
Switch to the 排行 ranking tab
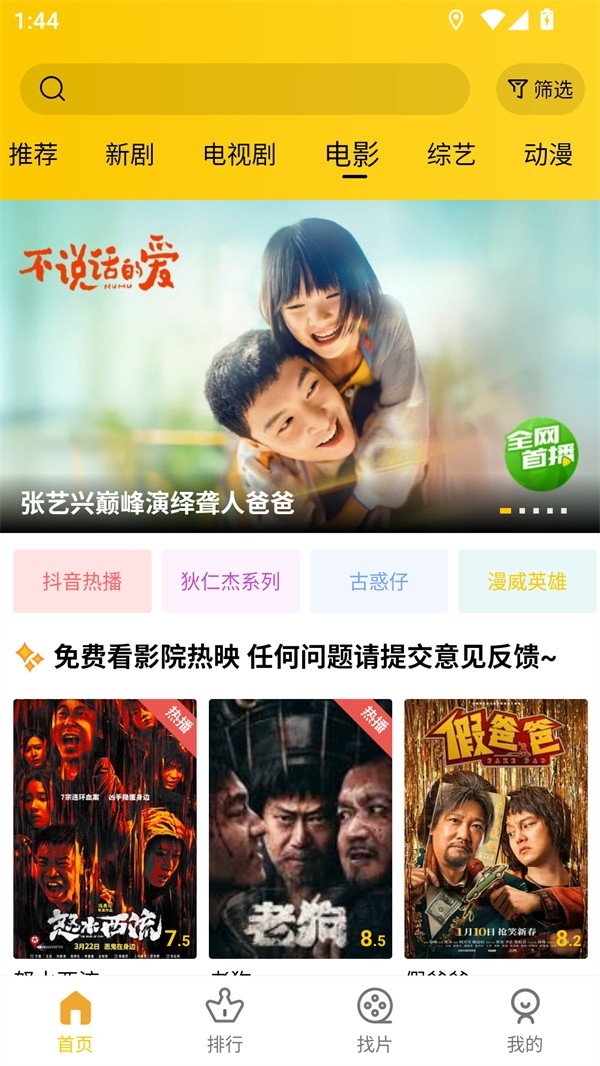pyautogui.click(x=225, y=1020)
